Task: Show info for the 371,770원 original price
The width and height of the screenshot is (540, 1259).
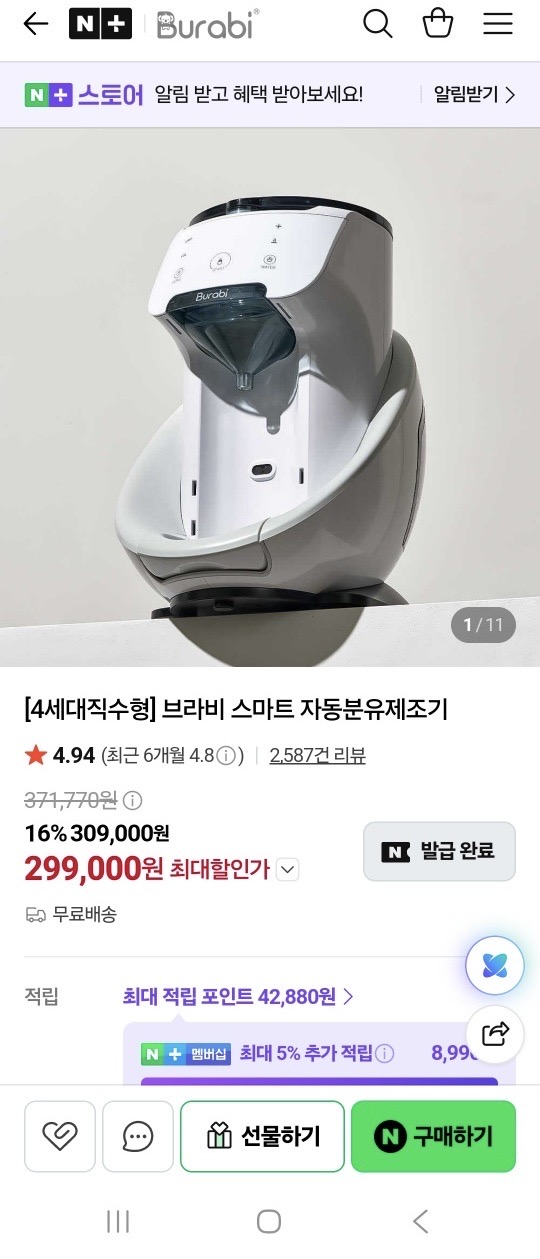Action: (132, 800)
